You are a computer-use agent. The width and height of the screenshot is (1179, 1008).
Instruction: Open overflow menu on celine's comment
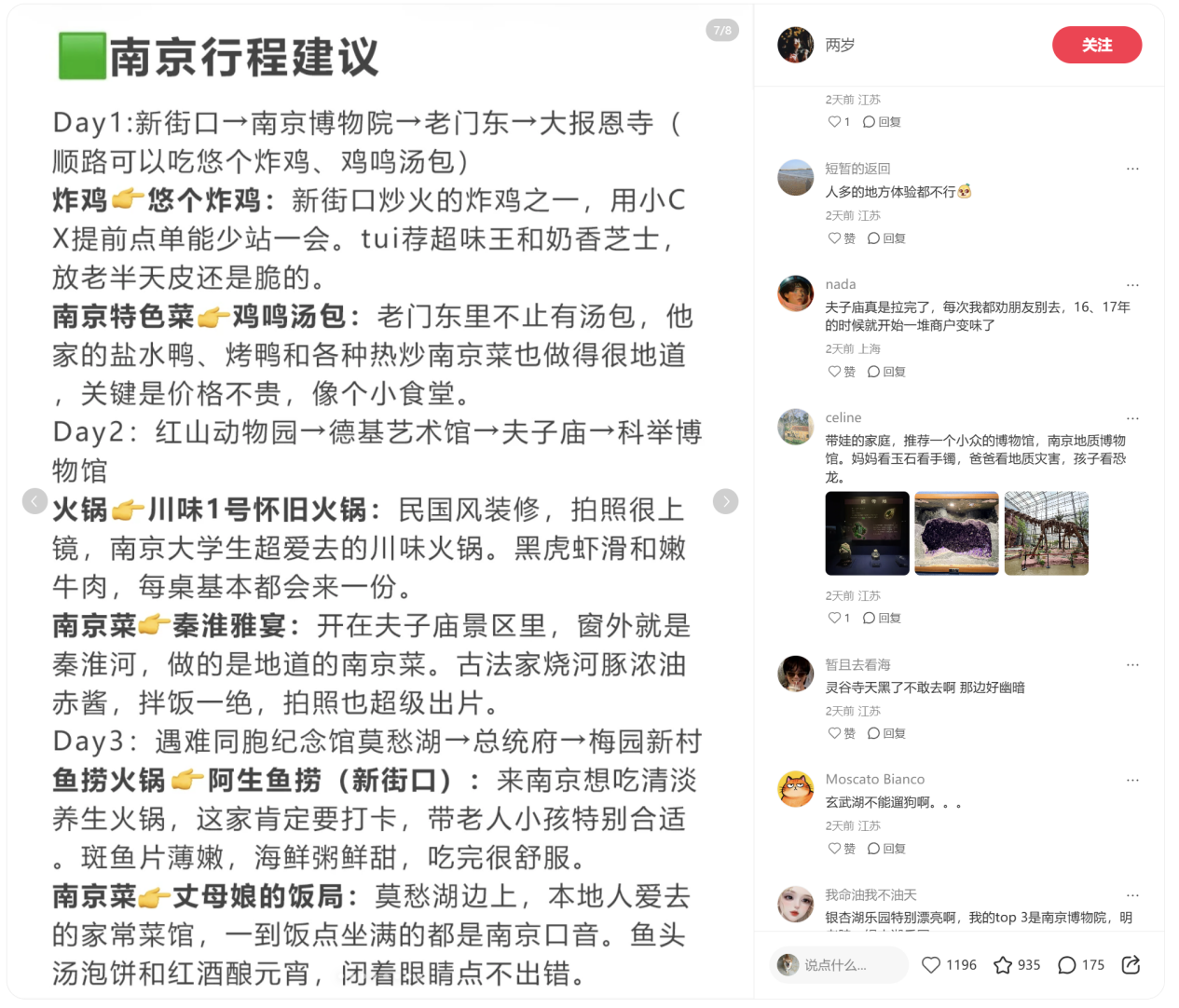point(1132,418)
